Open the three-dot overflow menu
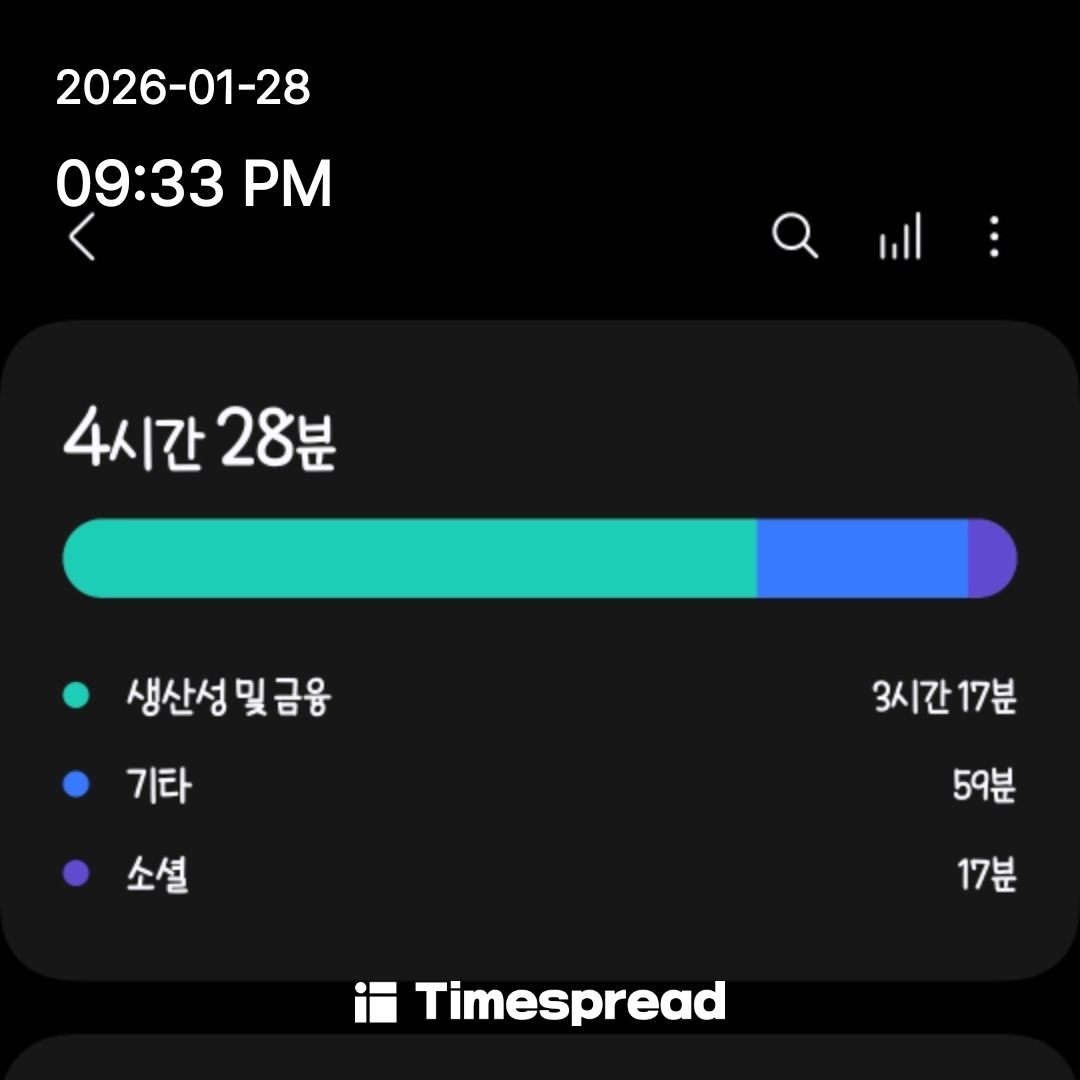The image size is (1080, 1080). (993, 238)
